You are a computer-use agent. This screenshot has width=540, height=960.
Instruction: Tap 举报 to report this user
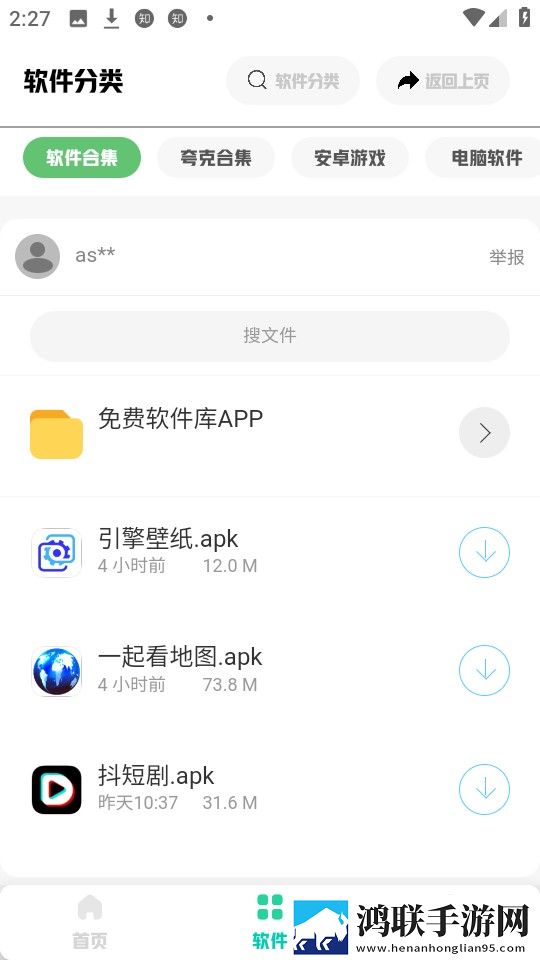tap(506, 257)
